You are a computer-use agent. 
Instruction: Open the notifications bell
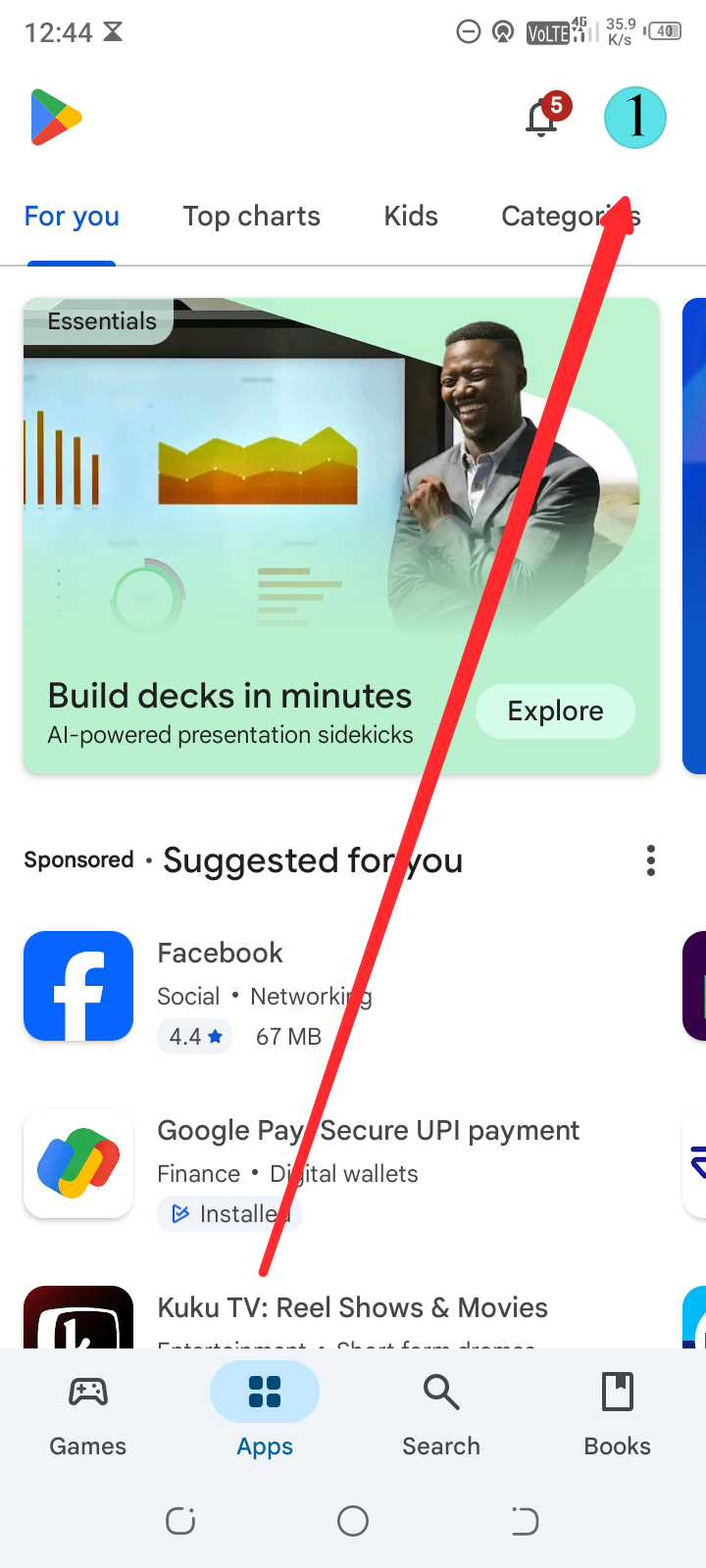(542, 119)
